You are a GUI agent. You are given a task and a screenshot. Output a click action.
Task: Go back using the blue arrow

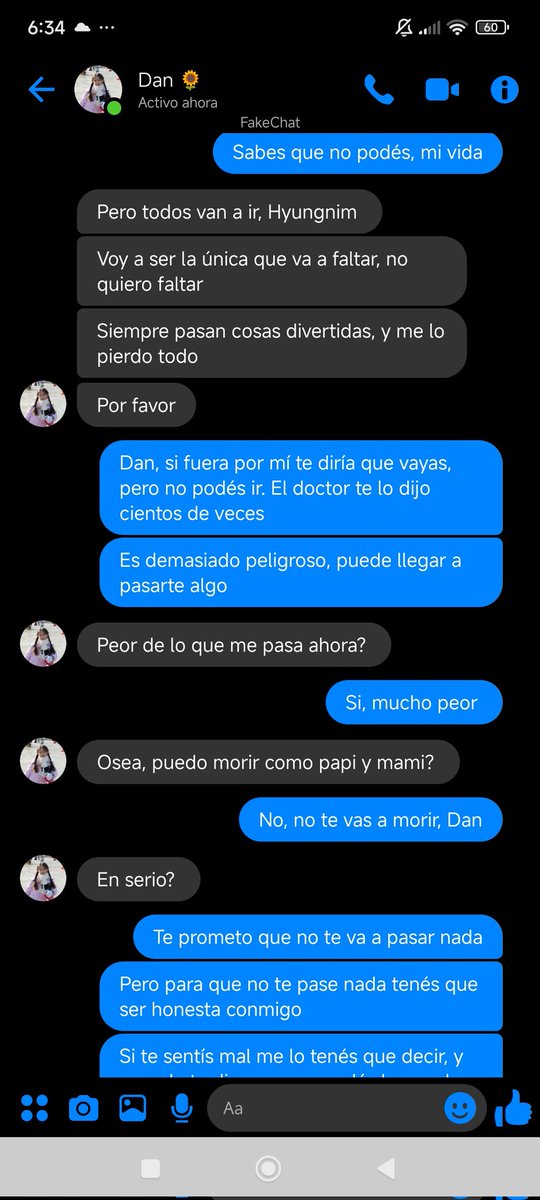[41, 90]
